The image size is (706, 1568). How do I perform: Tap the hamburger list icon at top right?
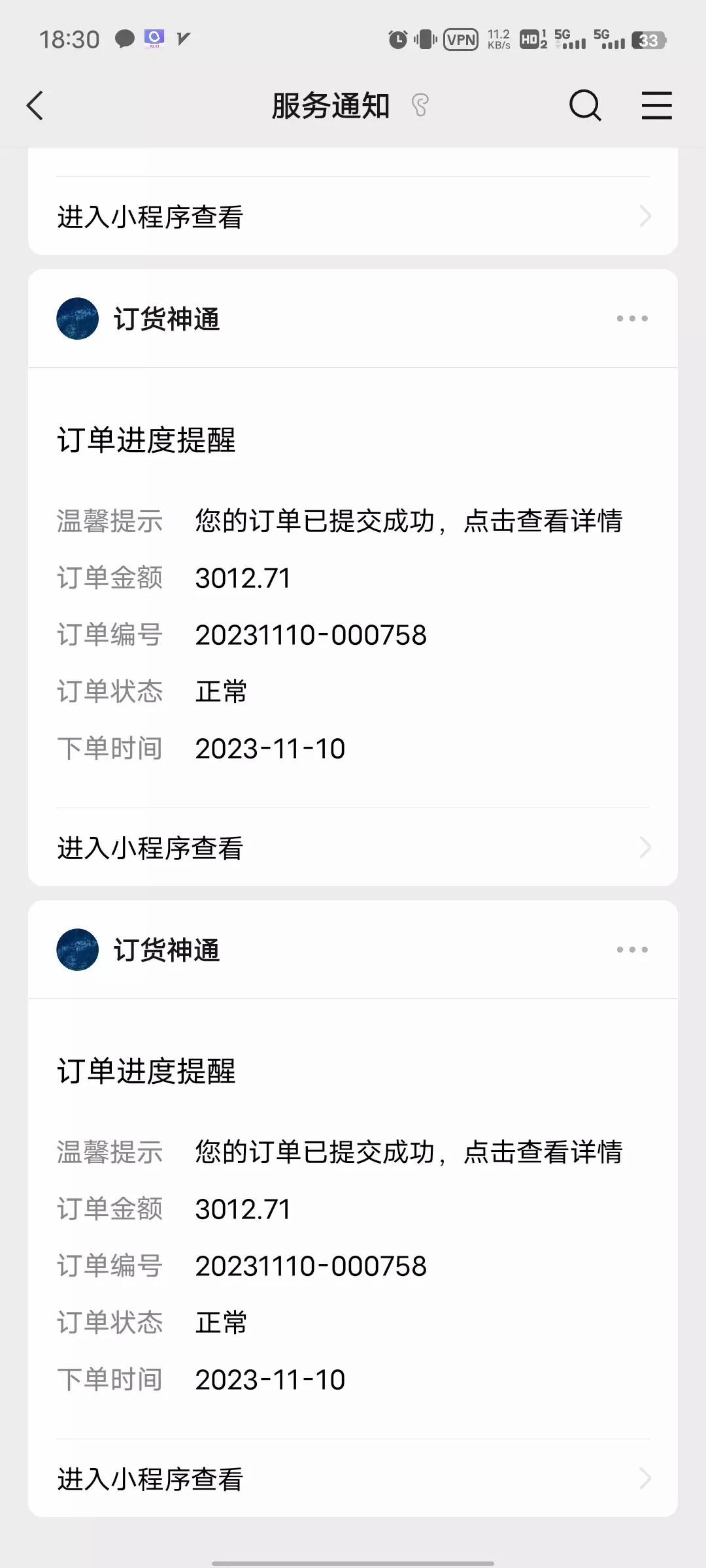click(x=656, y=106)
